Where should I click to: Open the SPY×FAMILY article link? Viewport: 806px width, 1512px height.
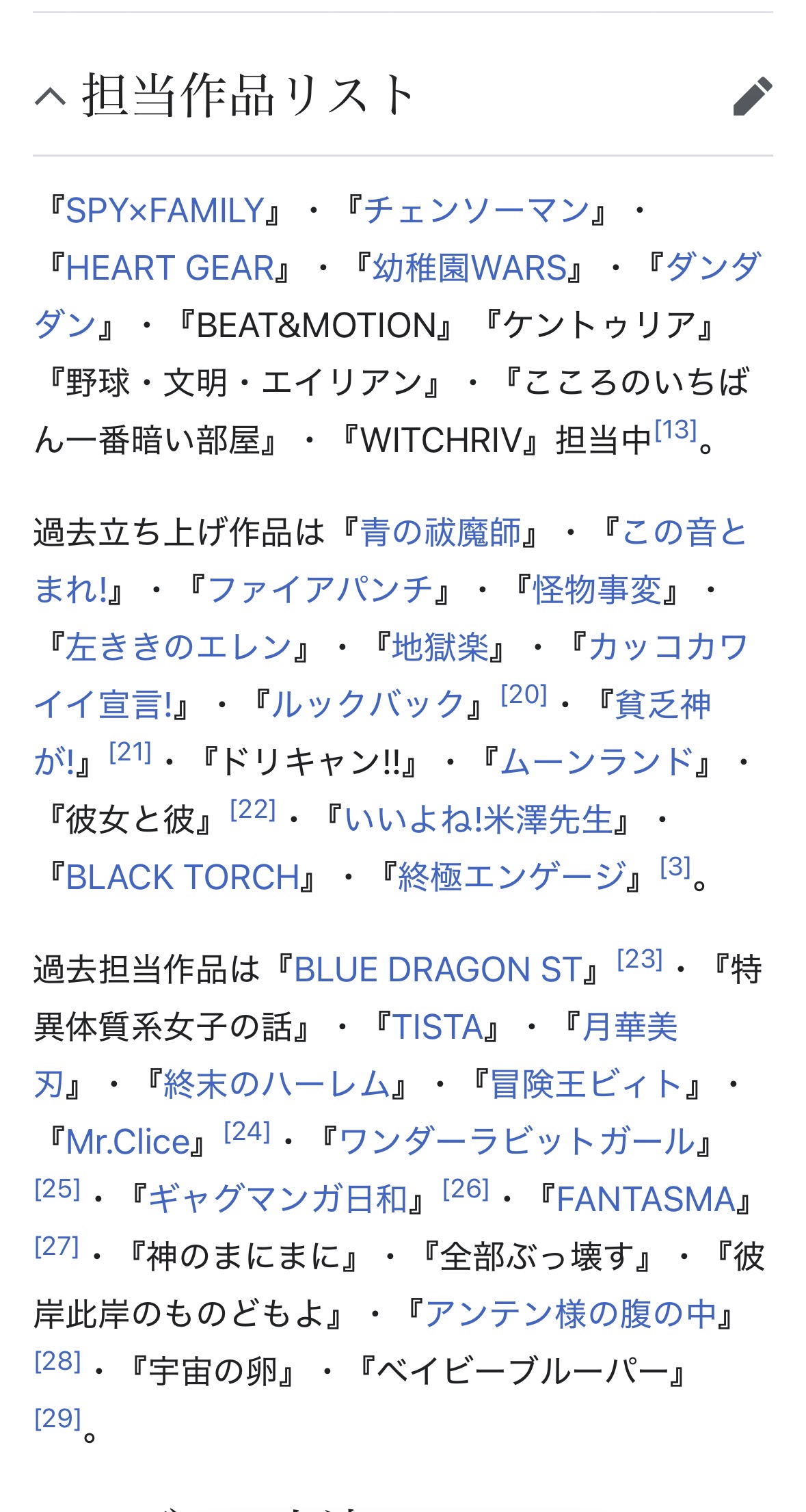click(x=165, y=211)
